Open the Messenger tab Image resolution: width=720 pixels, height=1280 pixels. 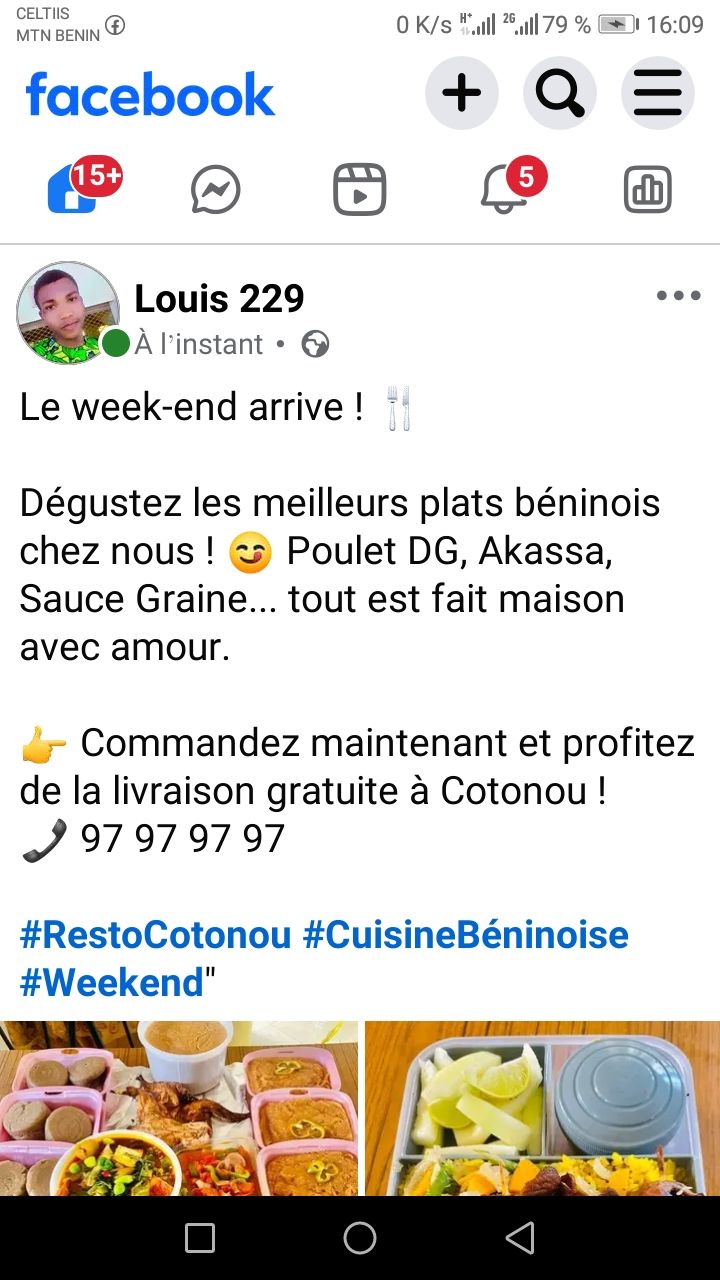[216, 189]
